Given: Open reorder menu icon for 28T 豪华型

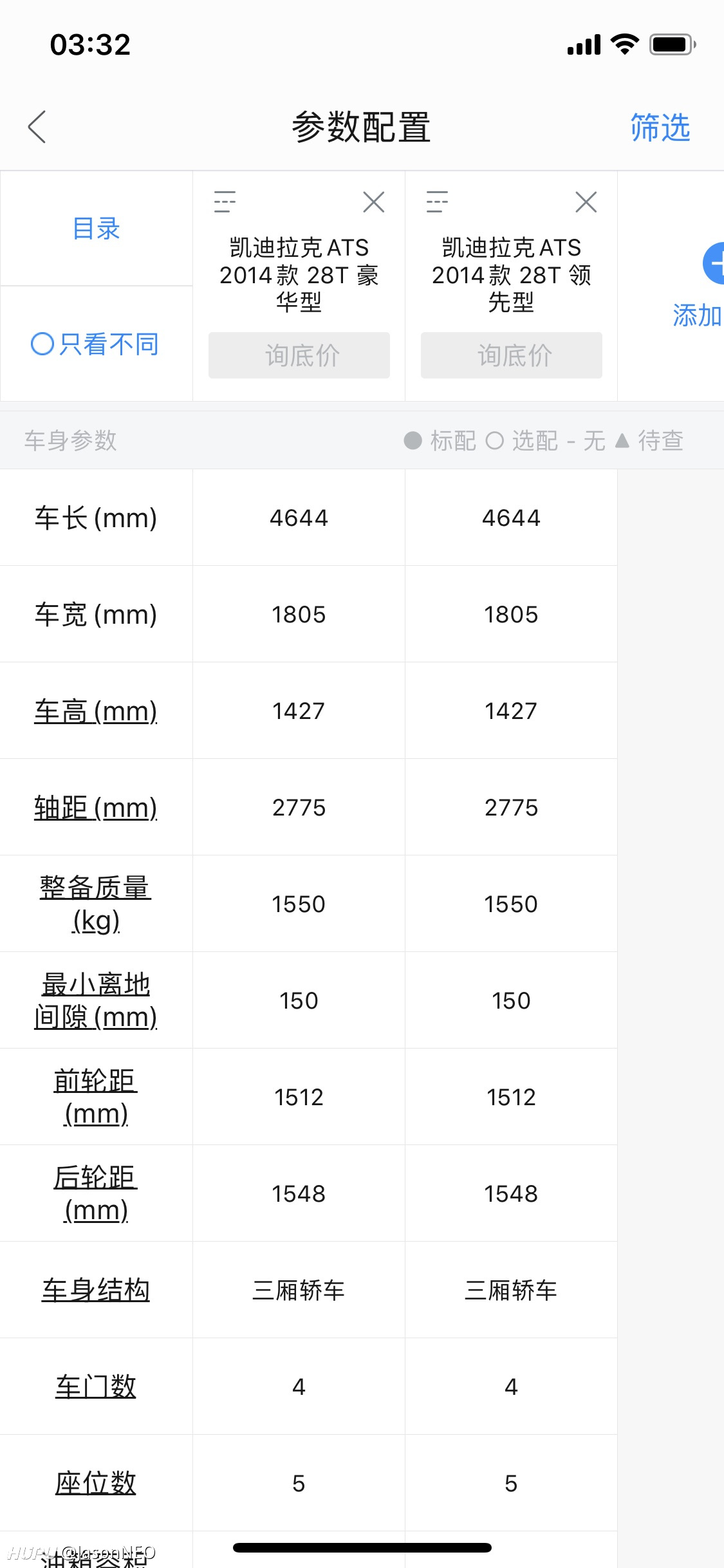Looking at the screenshot, I should point(225,202).
